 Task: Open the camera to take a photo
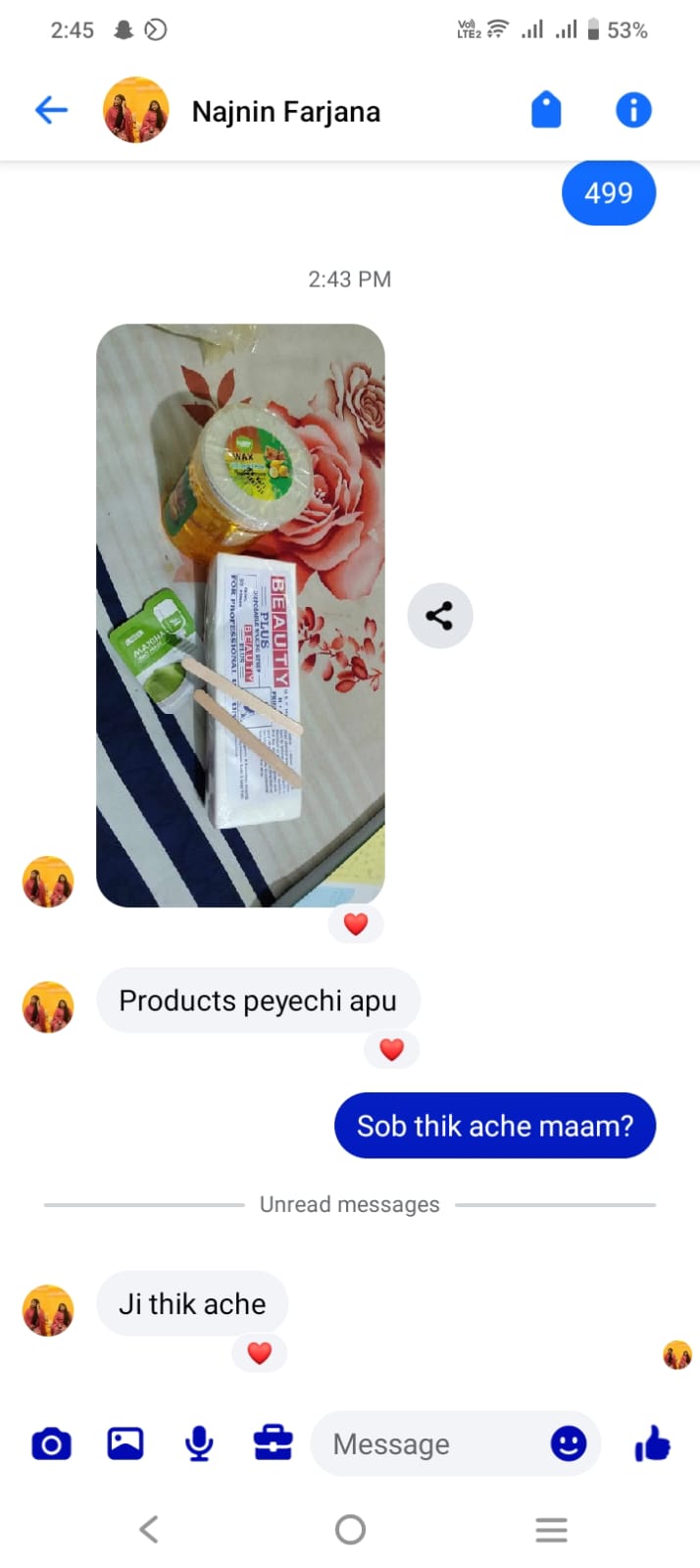(x=51, y=1443)
